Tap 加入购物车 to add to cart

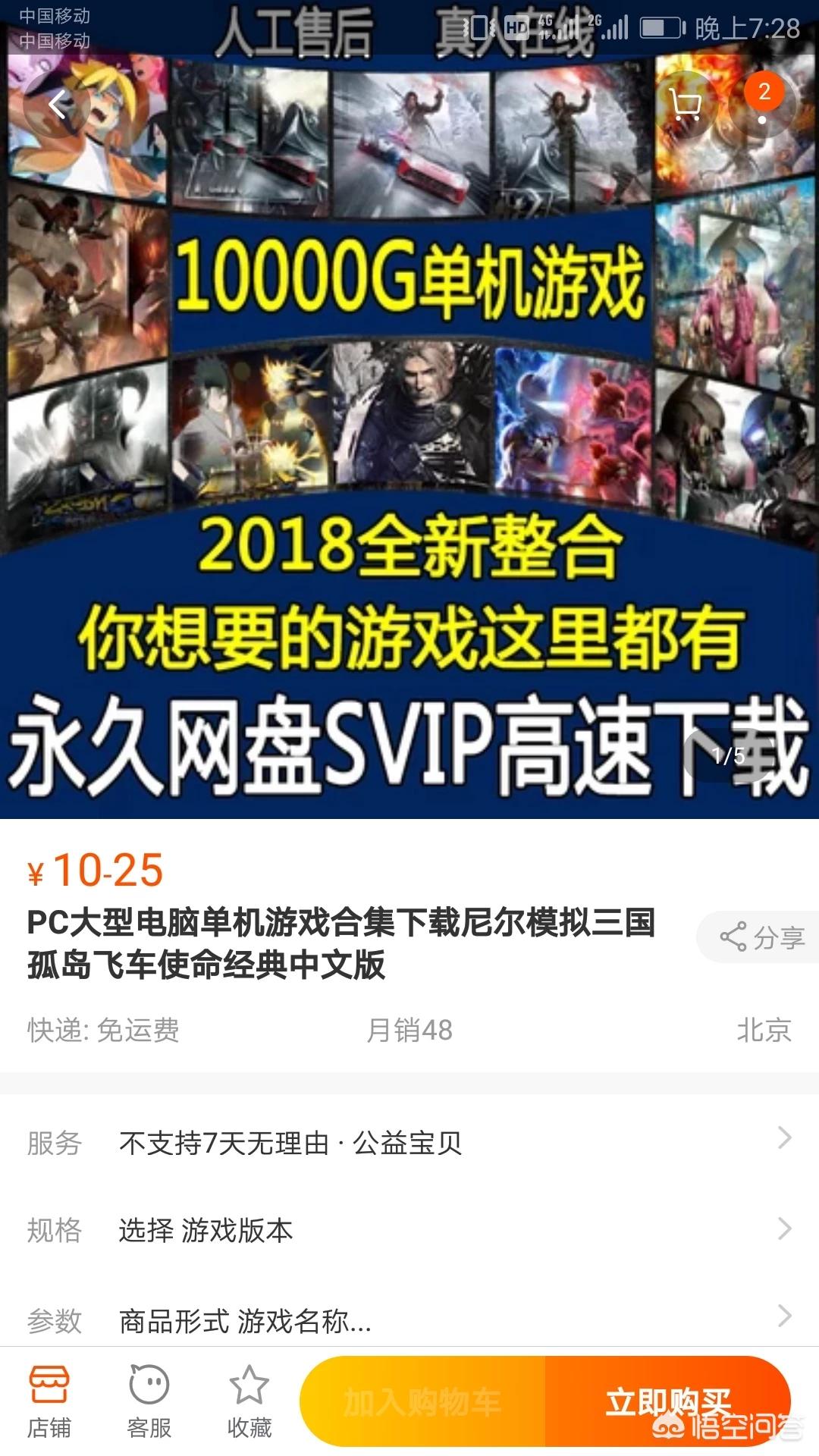pos(422,1401)
